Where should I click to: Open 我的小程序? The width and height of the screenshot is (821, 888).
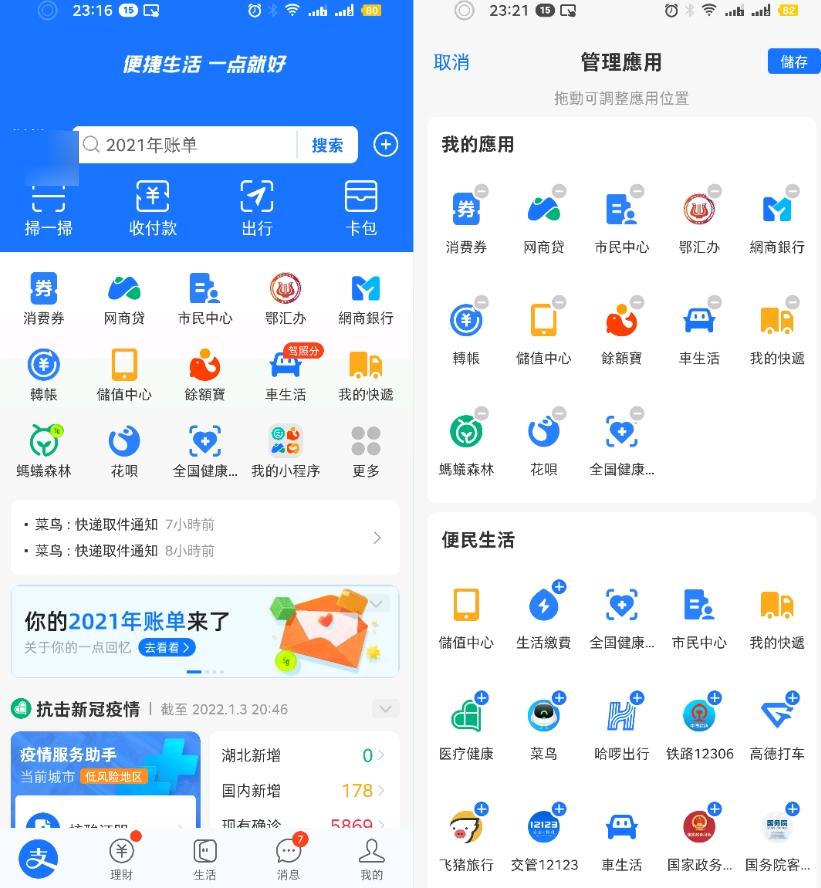click(285, 450)
